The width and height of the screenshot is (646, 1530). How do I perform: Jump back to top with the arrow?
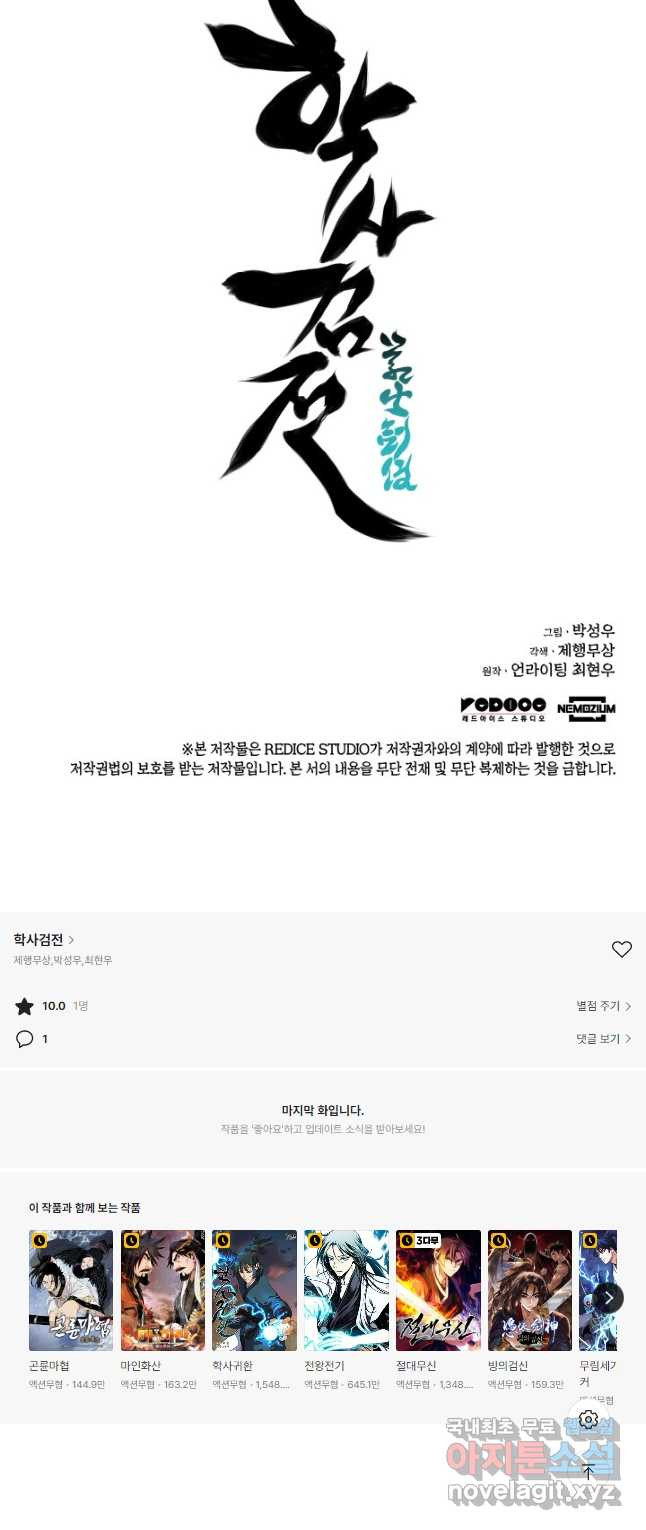(x=588, y=1472)
